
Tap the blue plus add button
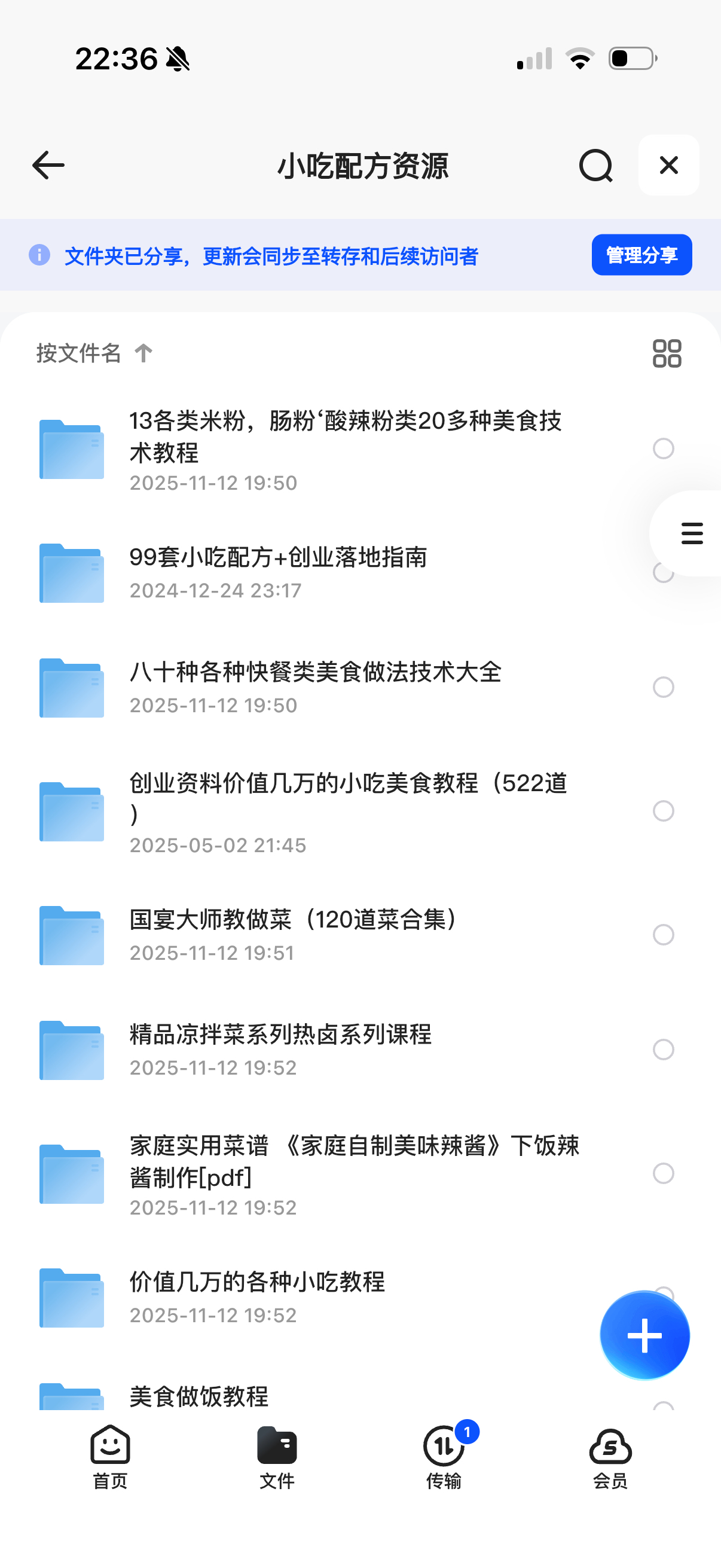[x=644, y=1335]
